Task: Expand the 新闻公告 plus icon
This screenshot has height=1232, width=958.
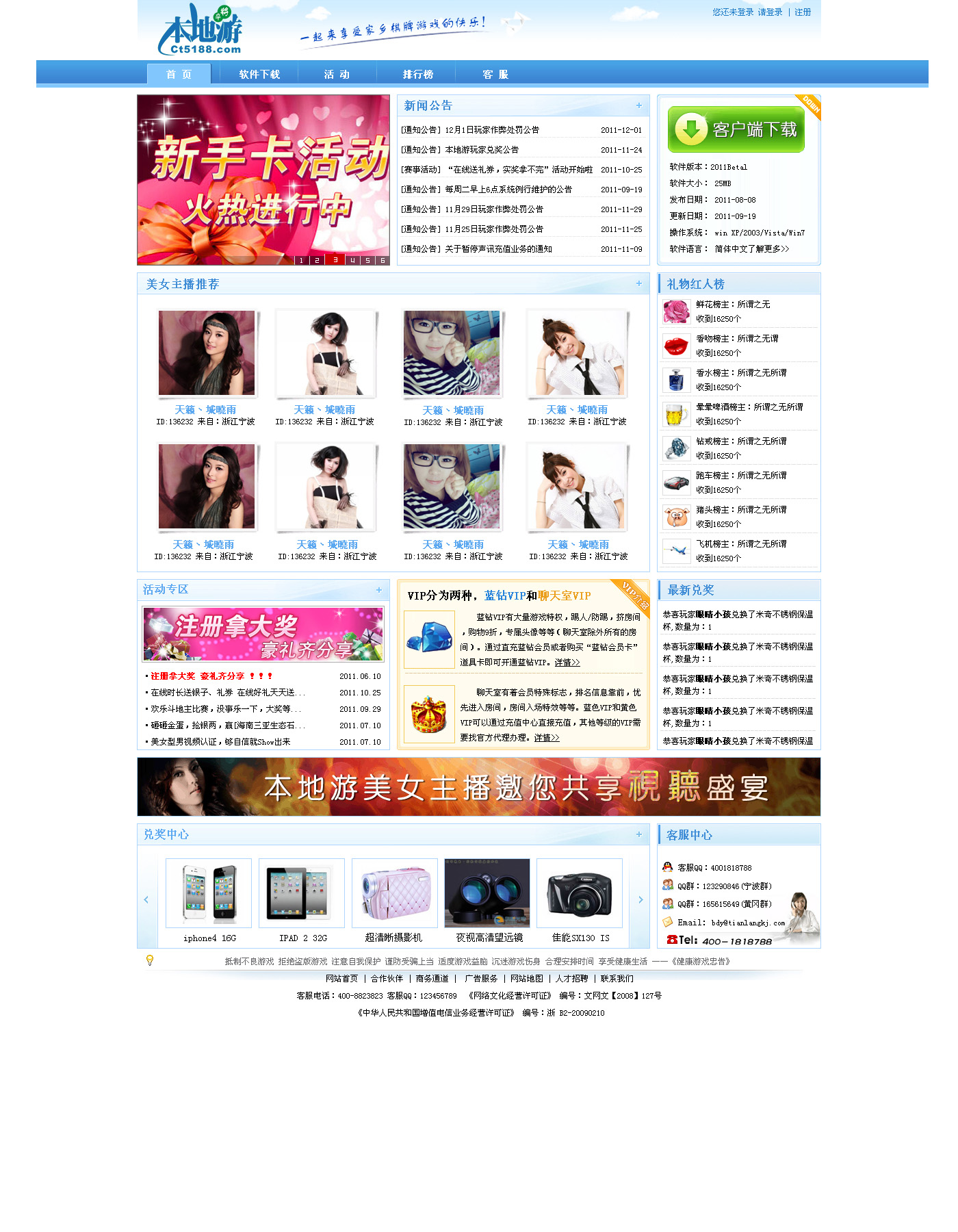Action: tap(638, 105)
